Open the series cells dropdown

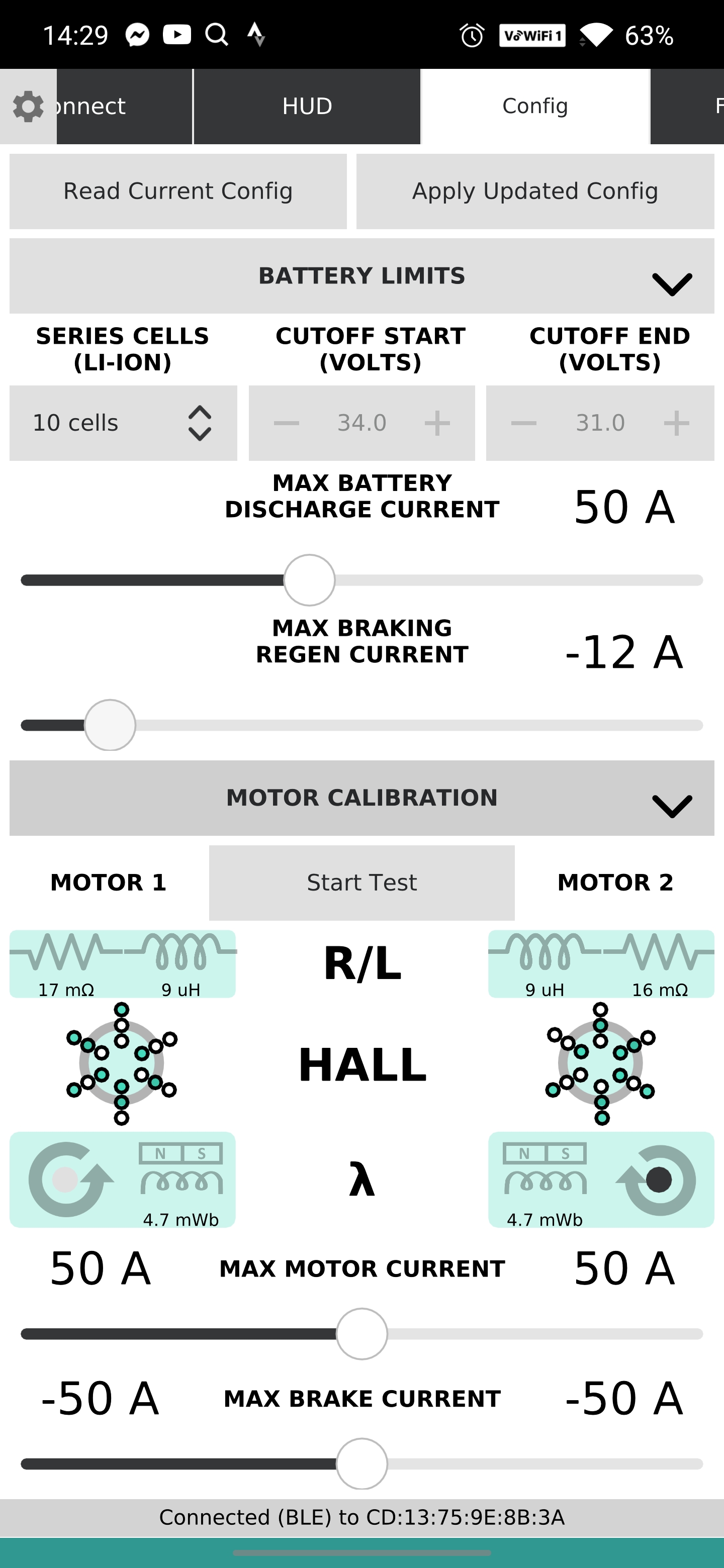123,423
